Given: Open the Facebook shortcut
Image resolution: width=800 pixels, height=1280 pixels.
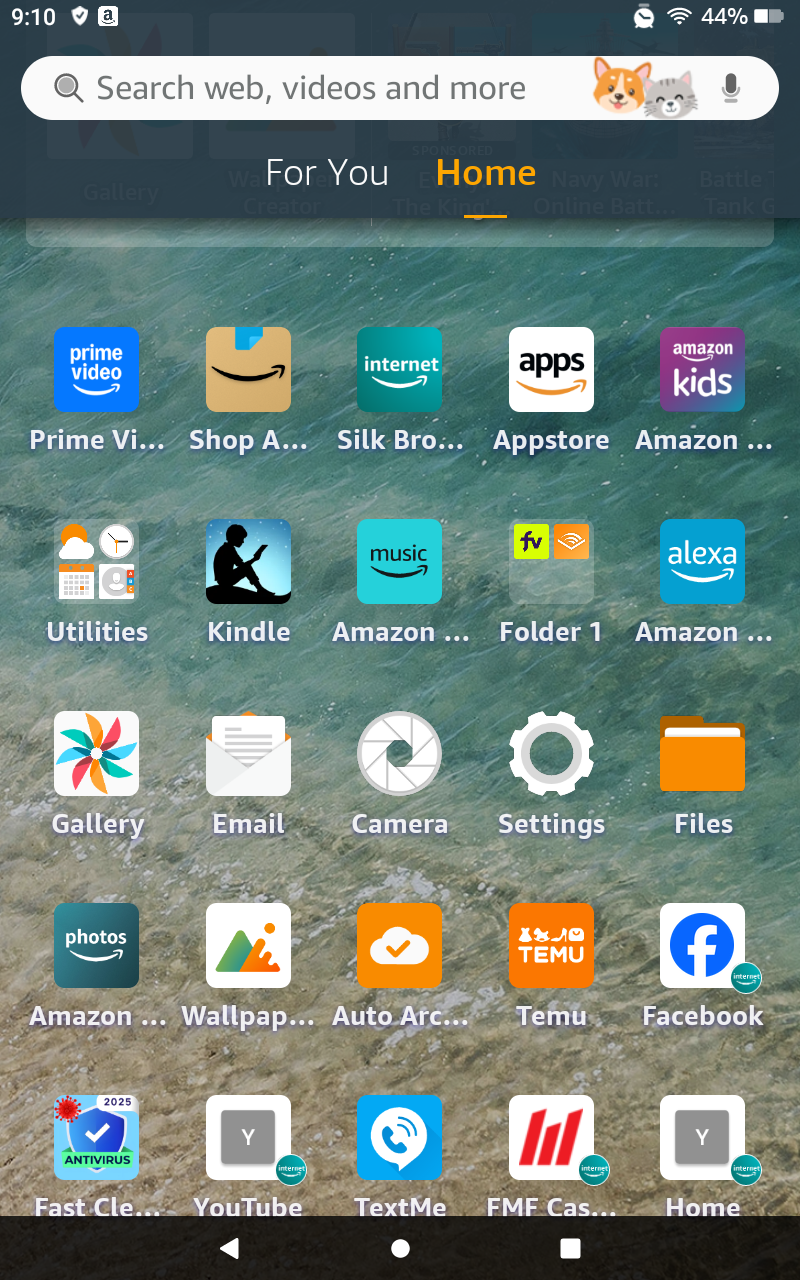Looking at the screenshot, I should pyautogui.click(x=702, y=946).
